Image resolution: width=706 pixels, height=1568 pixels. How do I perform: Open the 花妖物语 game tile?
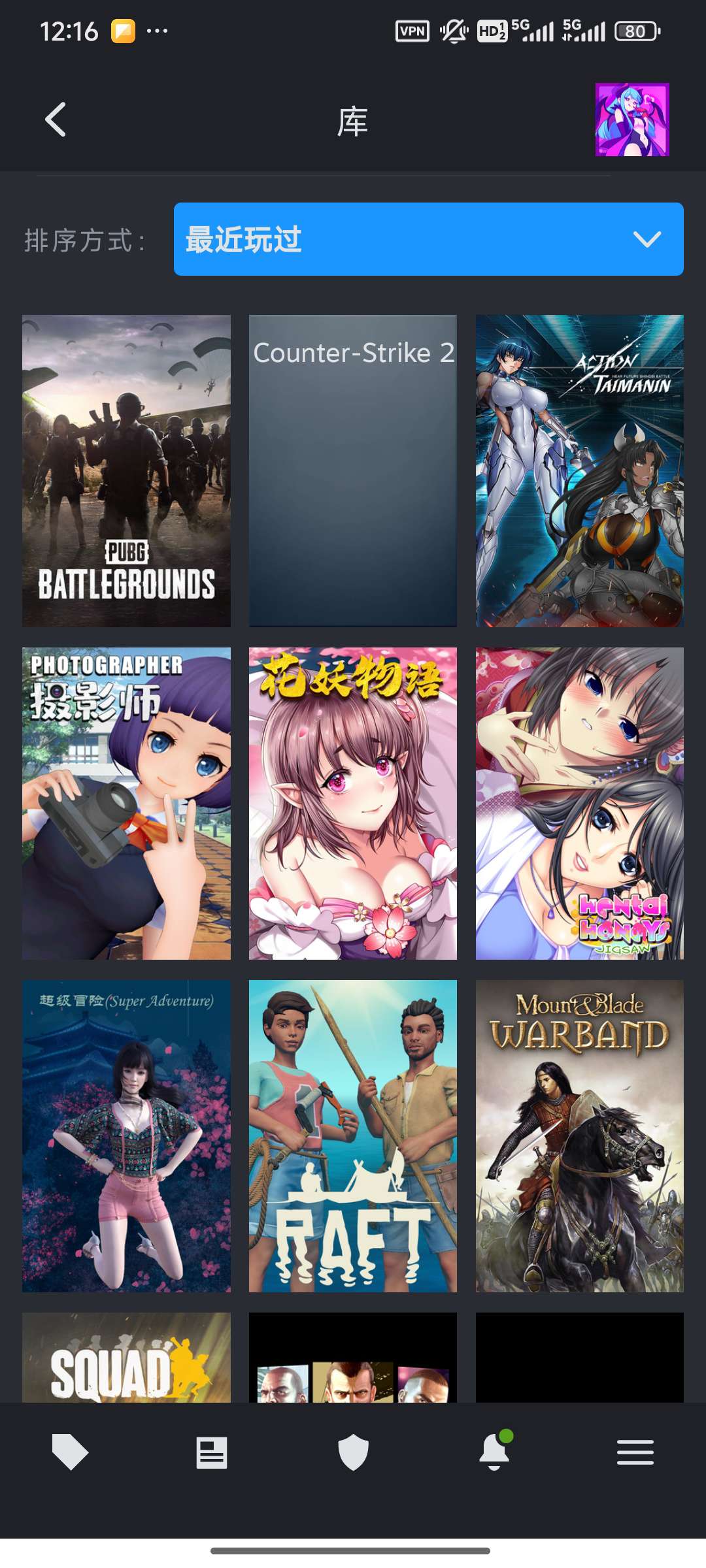click(352, 803)
